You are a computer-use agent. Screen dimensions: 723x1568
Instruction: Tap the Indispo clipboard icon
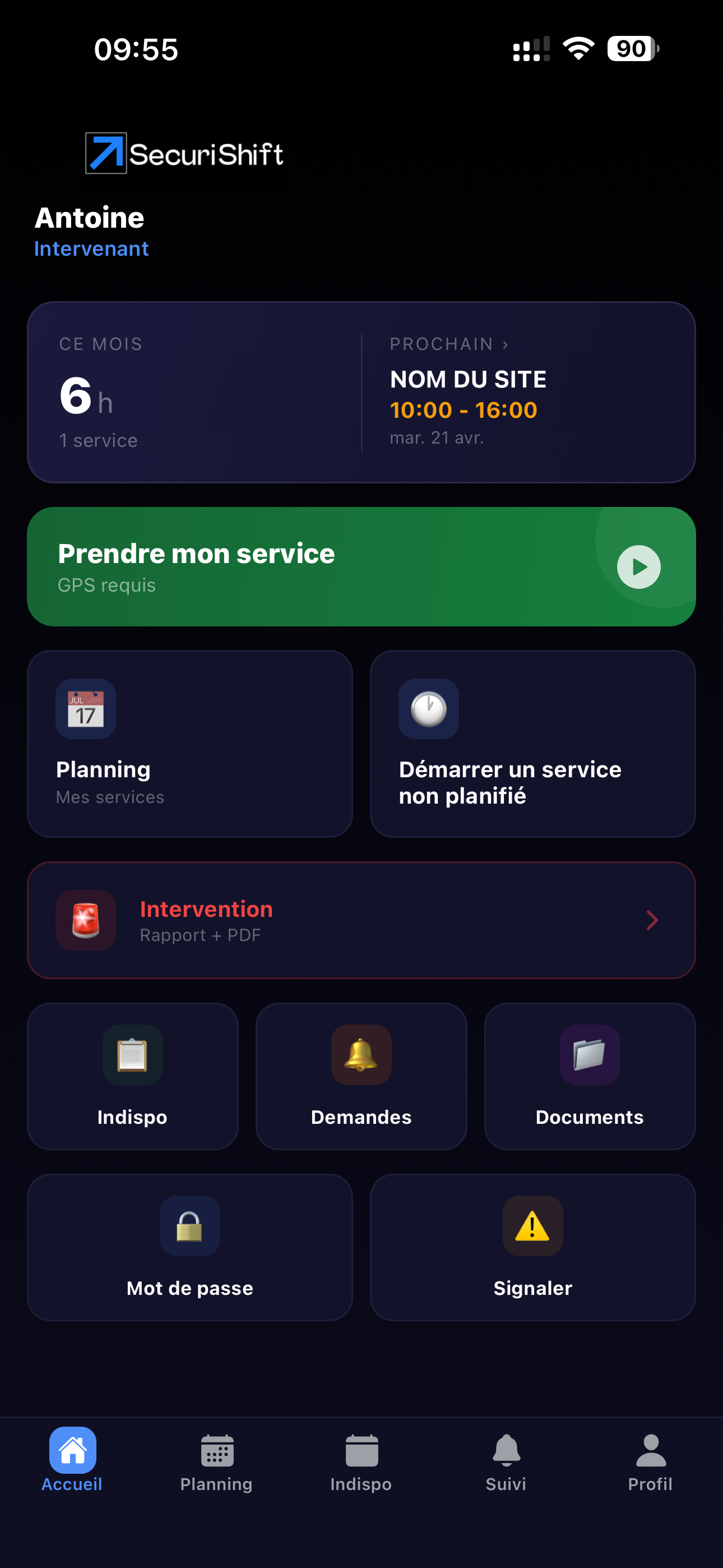tap(132, 1055)
